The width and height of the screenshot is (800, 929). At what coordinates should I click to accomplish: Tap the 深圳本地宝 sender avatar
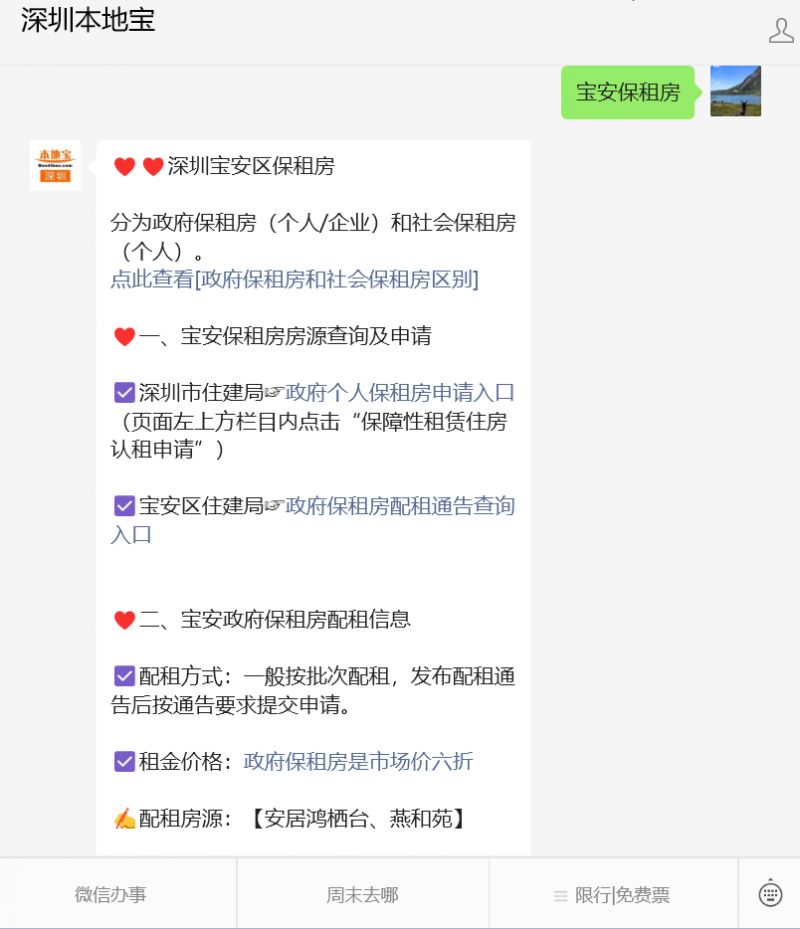55,165
